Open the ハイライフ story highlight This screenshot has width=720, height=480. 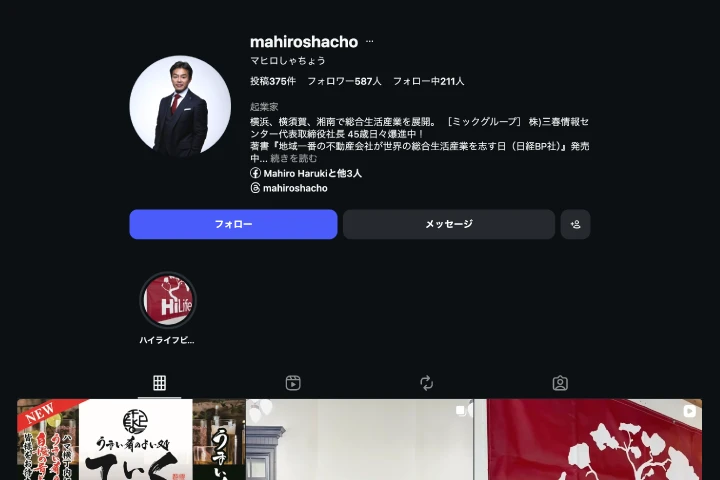point(168,301)
